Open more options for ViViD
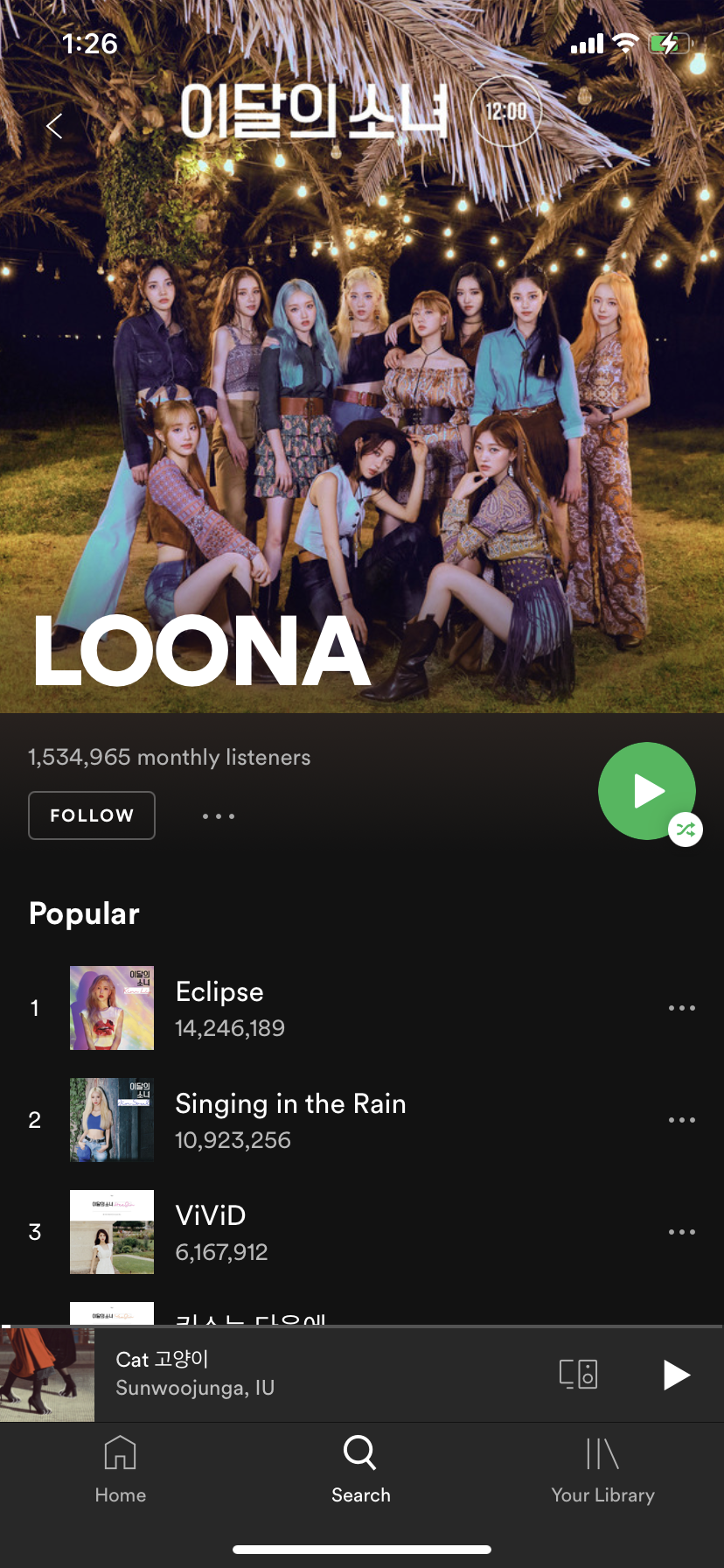 (681, 1232)
